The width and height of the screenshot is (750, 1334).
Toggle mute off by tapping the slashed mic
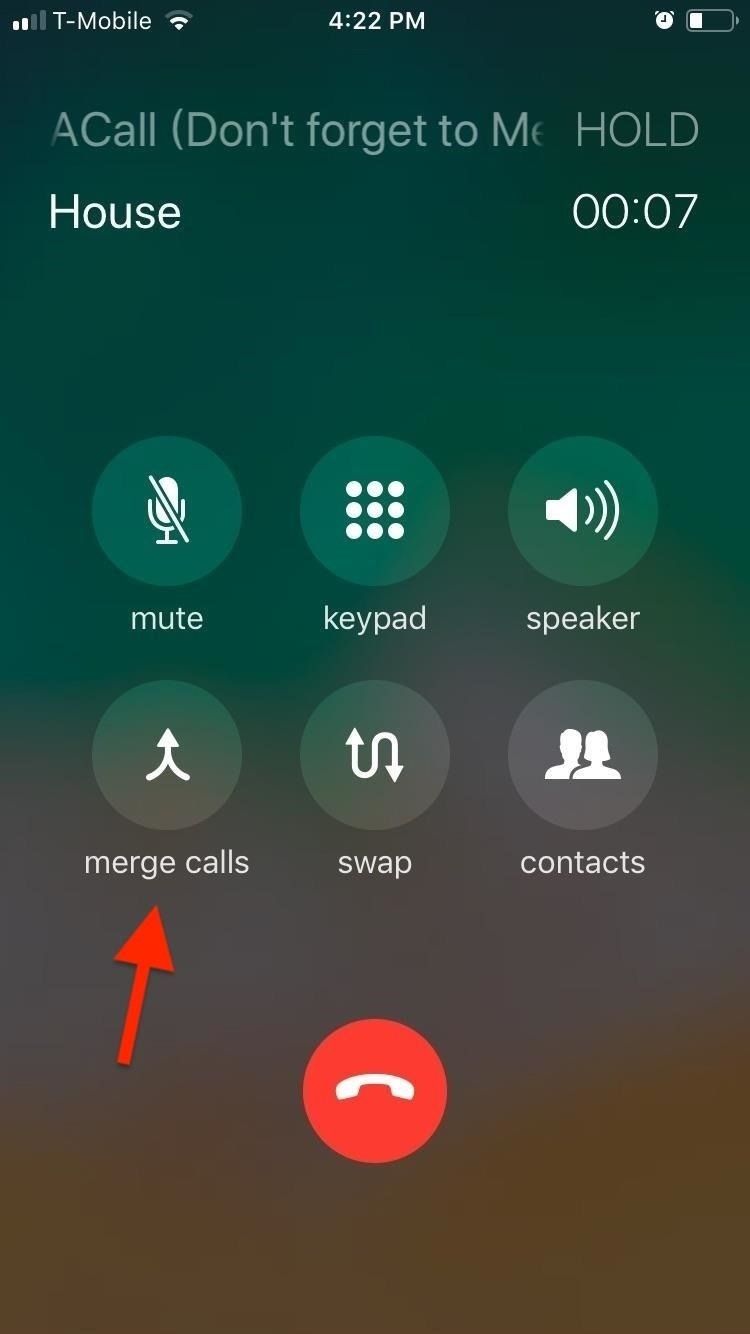click(166, 510)
